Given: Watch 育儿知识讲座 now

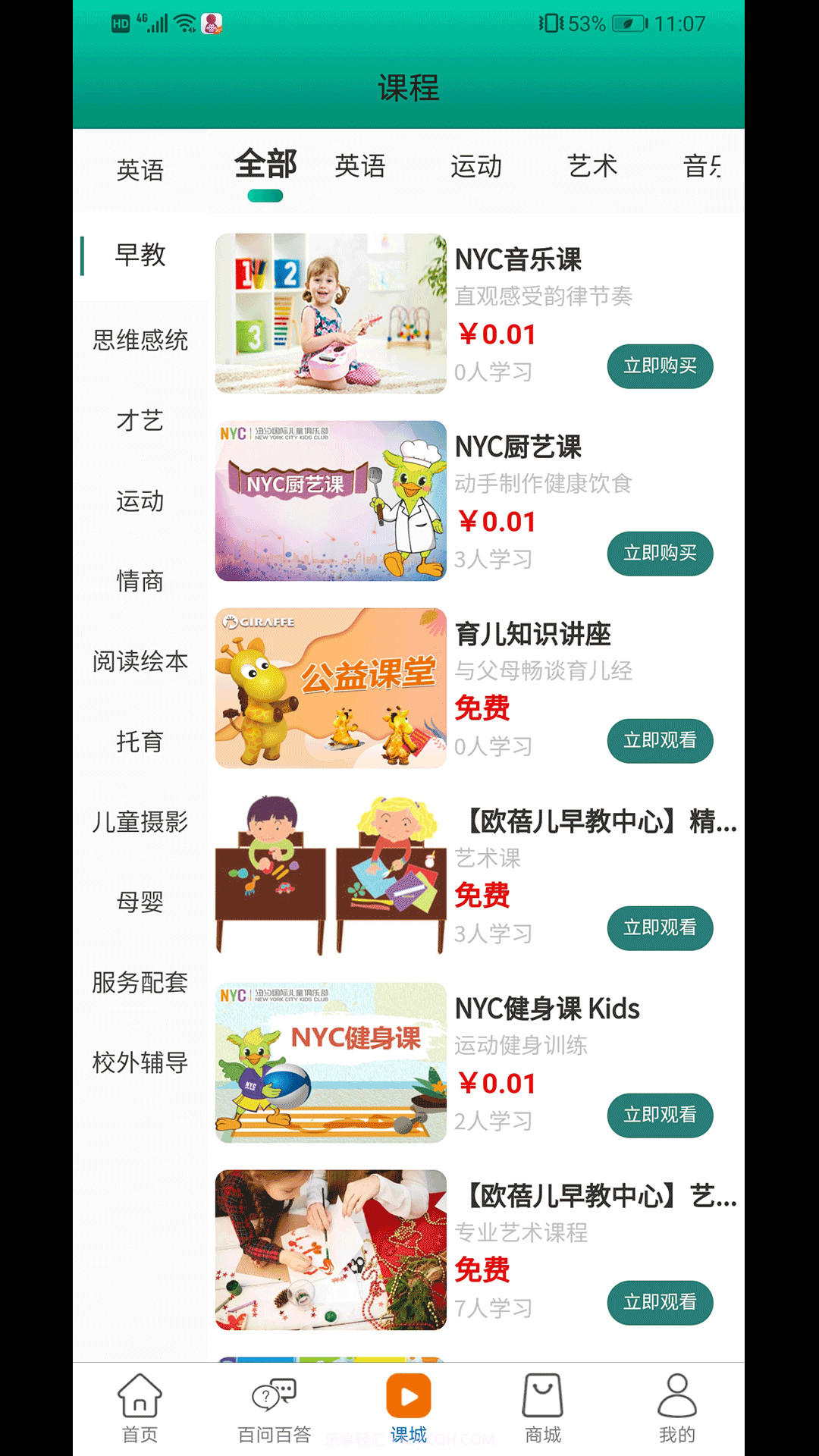Looking at the screenshot, I should (x=660, y=741).
